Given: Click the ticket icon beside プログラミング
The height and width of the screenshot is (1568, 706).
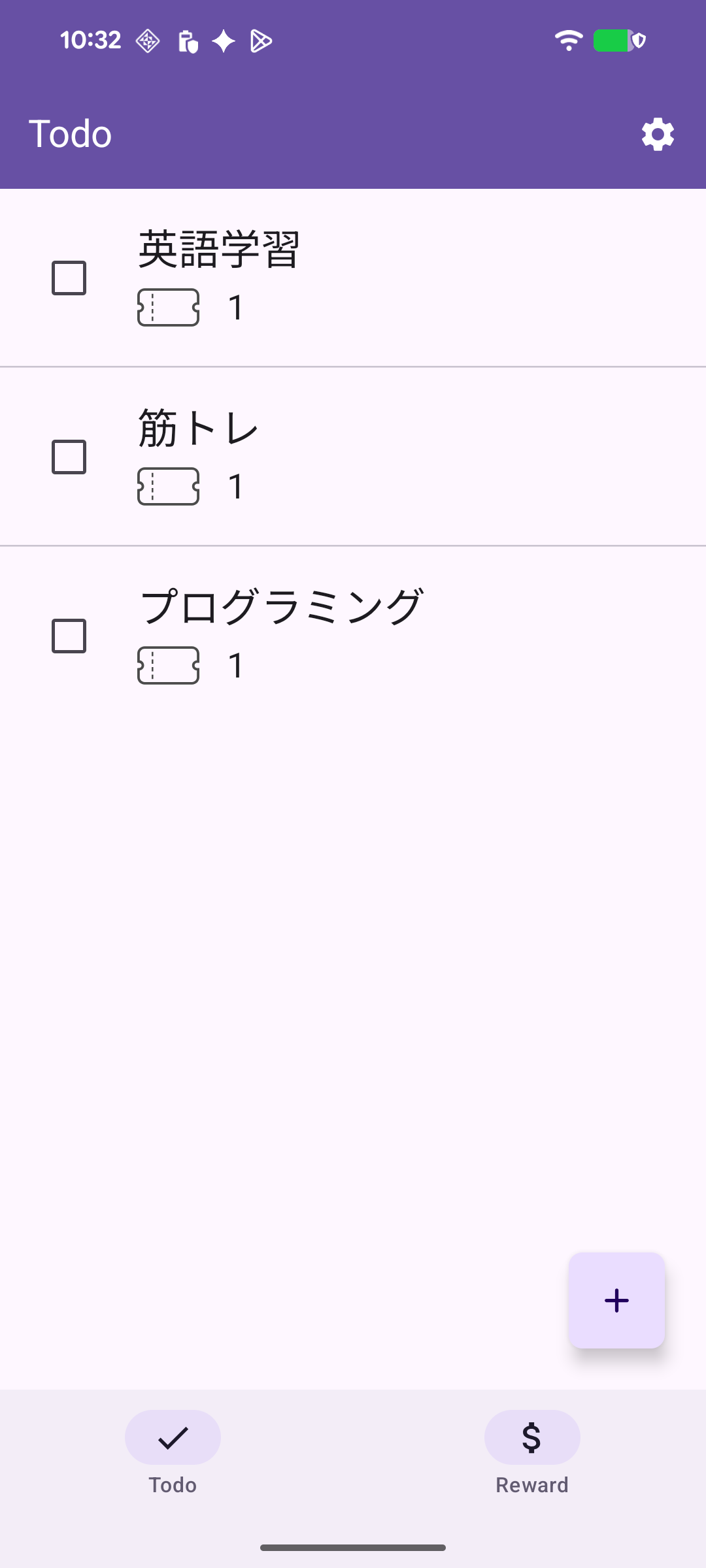Looking at the screenshot, I should (168, 668).
